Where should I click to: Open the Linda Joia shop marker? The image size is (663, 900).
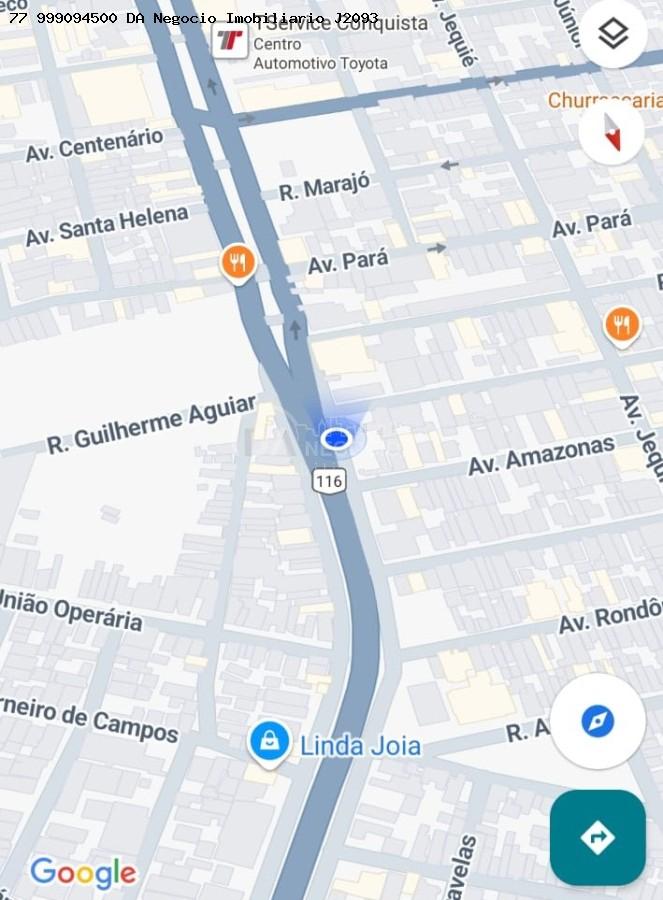click(268, 742)
